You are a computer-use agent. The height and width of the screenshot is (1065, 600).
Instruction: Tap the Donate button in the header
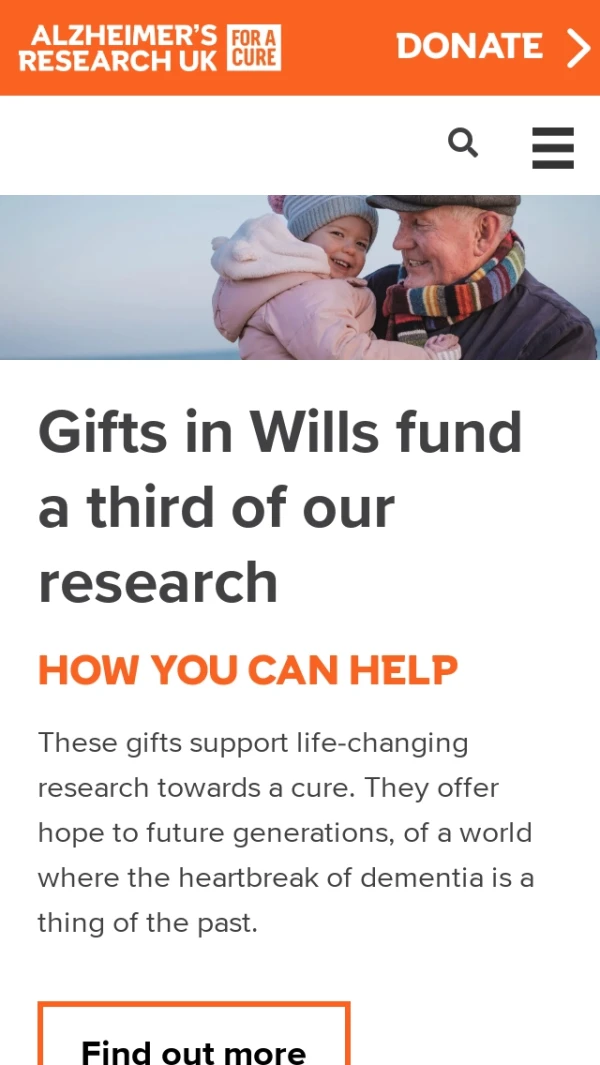coord(493,47)
